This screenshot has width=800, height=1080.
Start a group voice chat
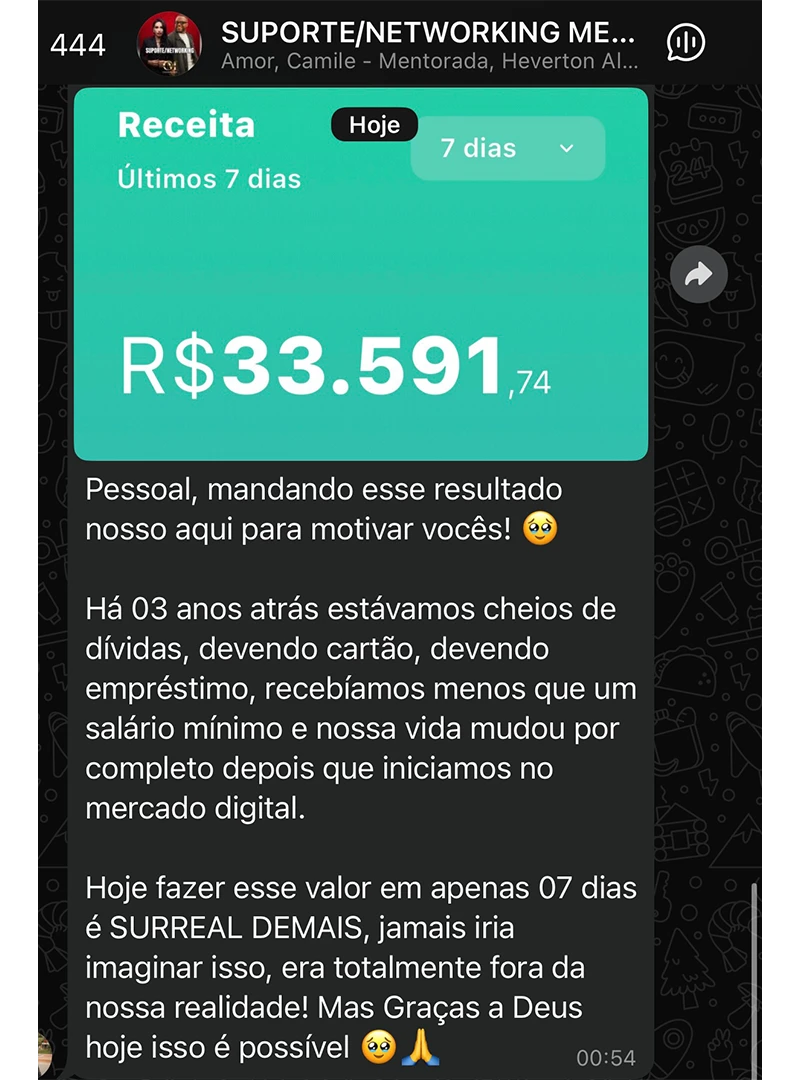click(x=685, y=43)
